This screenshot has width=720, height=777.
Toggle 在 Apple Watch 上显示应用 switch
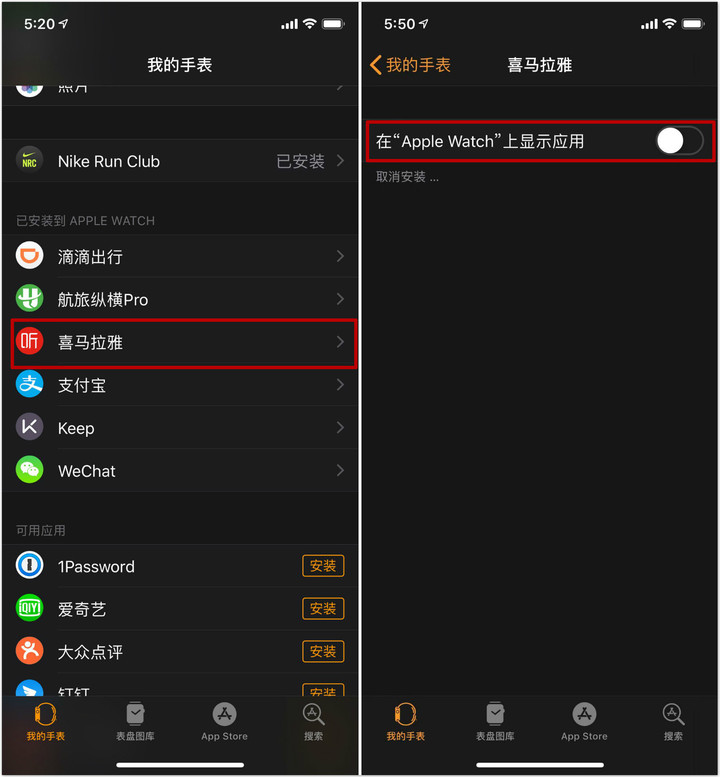pos(679,141)
